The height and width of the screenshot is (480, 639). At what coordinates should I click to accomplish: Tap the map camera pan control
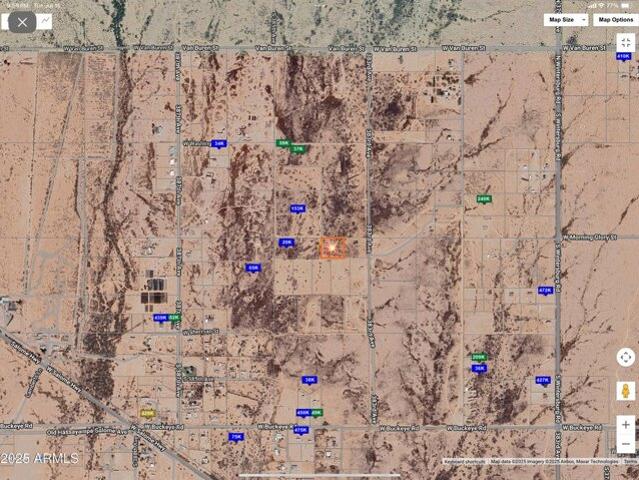coord(625,357)
